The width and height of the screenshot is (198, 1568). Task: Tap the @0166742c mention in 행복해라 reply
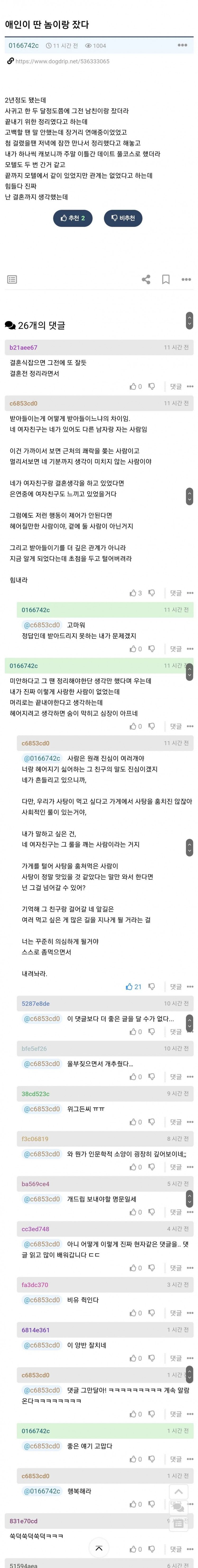[41, 1491]
